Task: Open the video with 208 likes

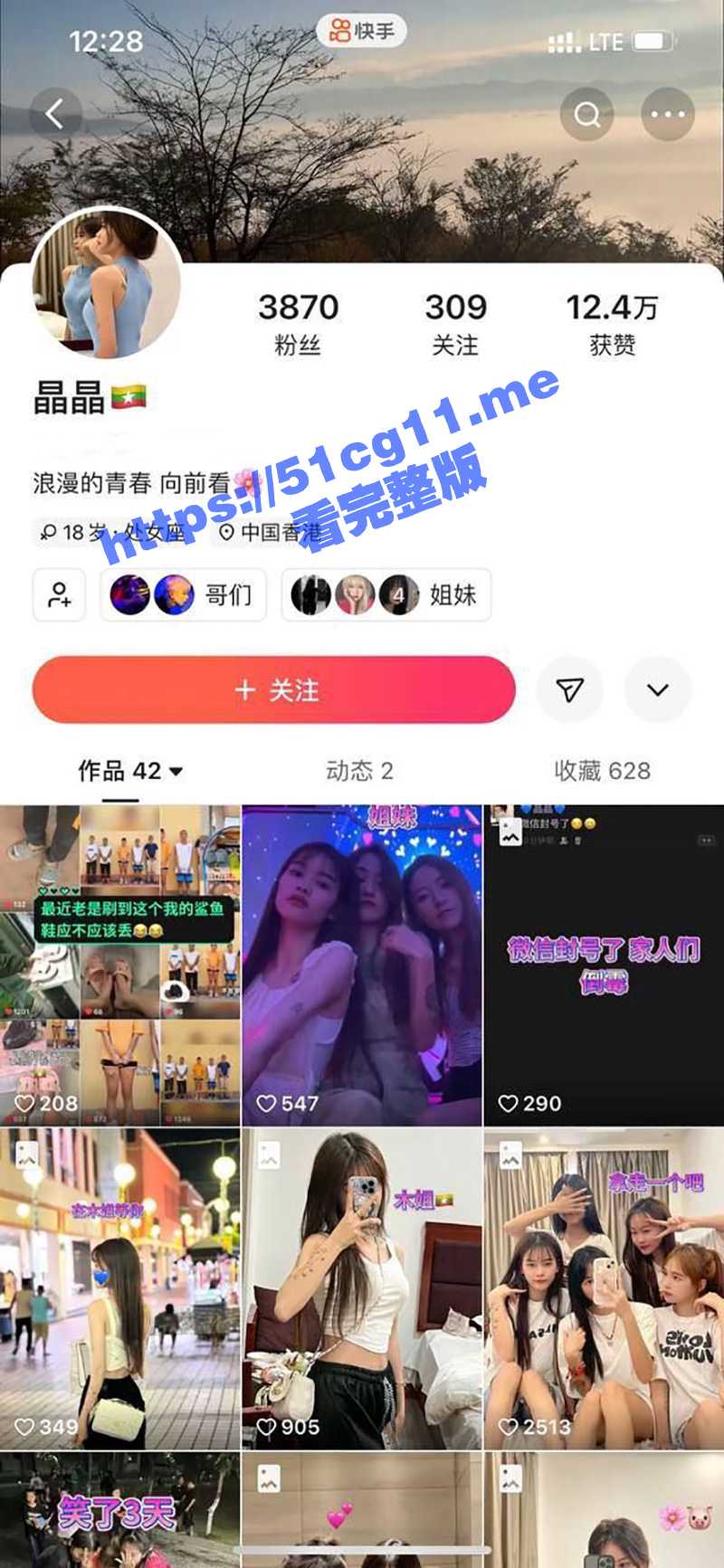Action: pyautogui.click(x=119, y=965)
